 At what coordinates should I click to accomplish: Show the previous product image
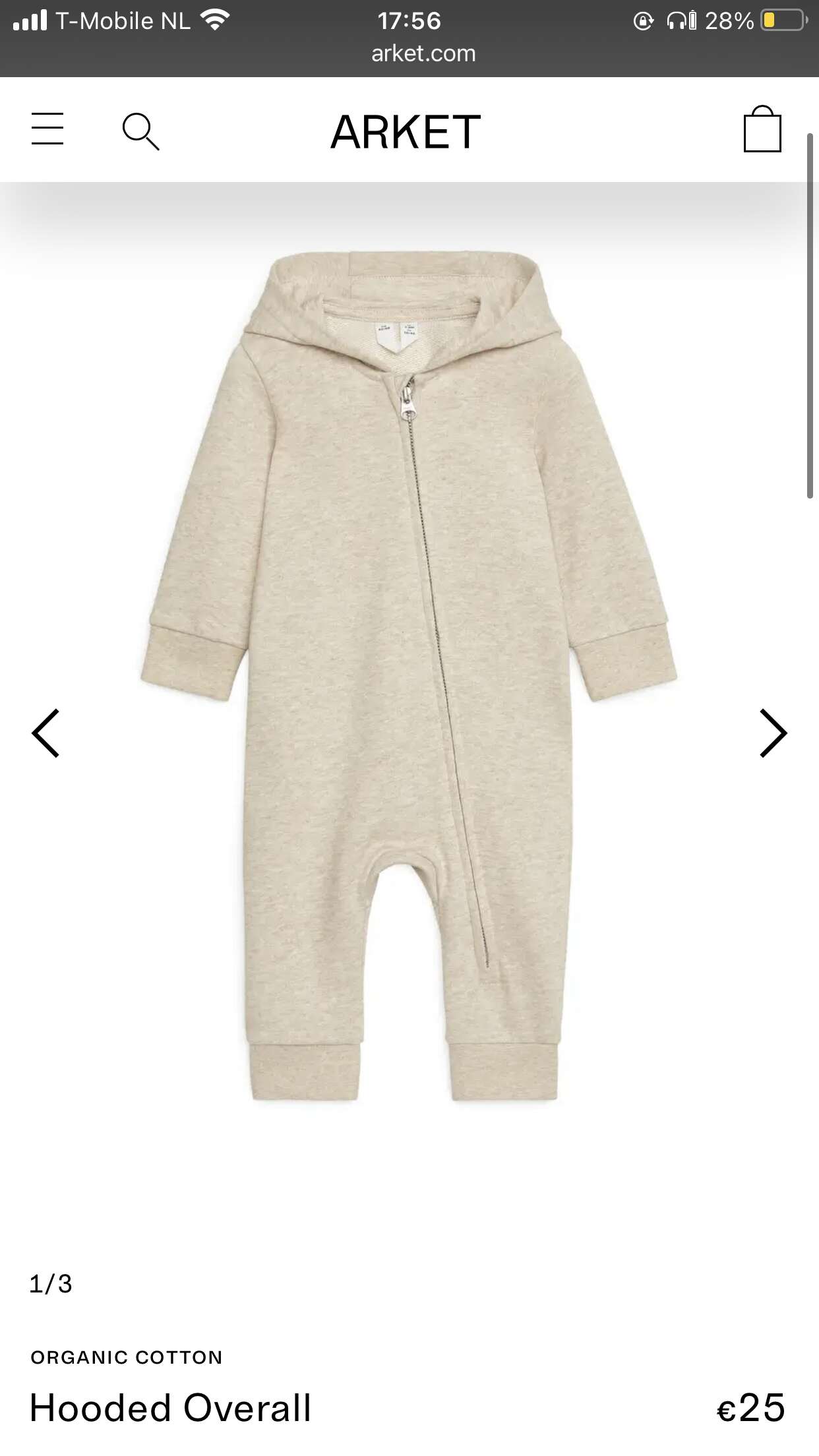(45, 733)
